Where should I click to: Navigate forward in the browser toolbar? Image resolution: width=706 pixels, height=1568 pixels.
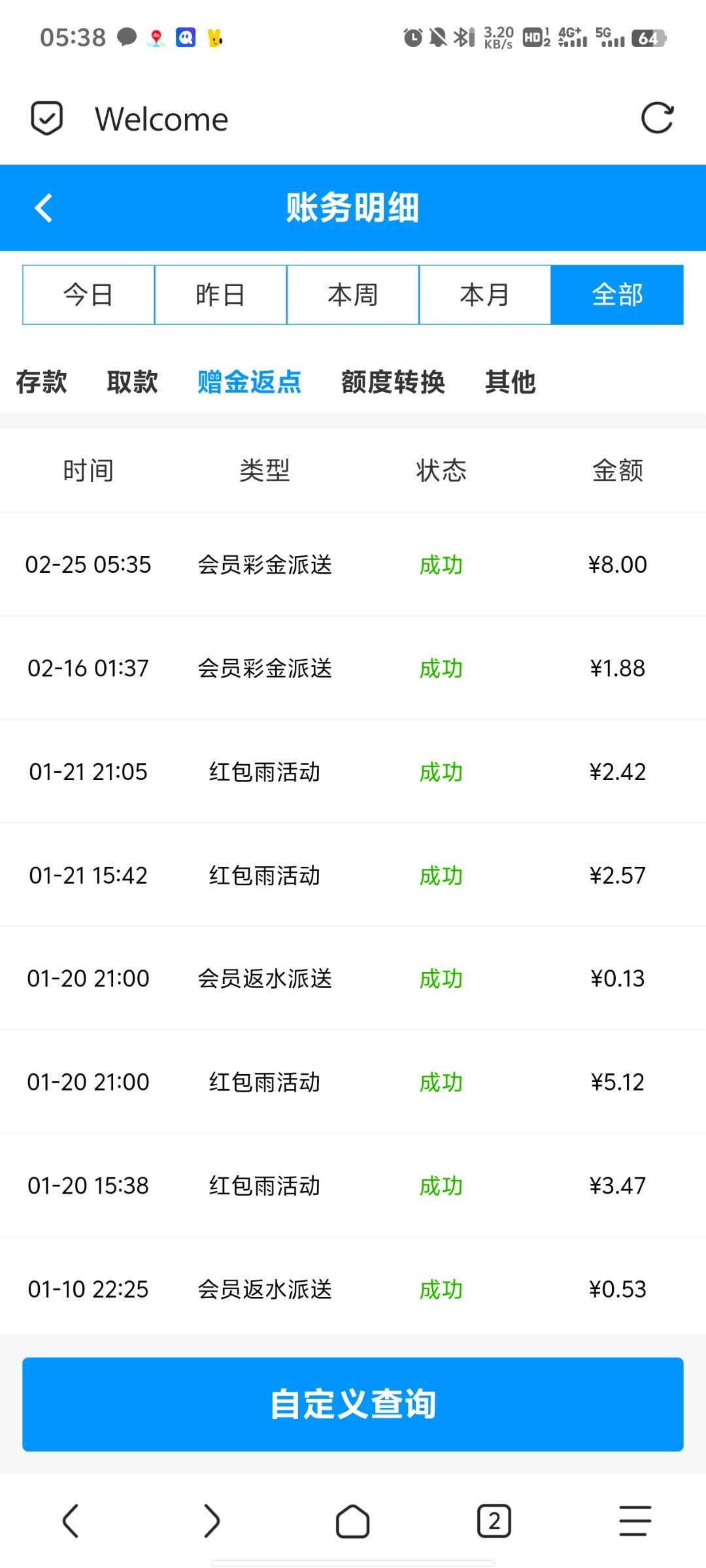click(x=212, y=1521)
